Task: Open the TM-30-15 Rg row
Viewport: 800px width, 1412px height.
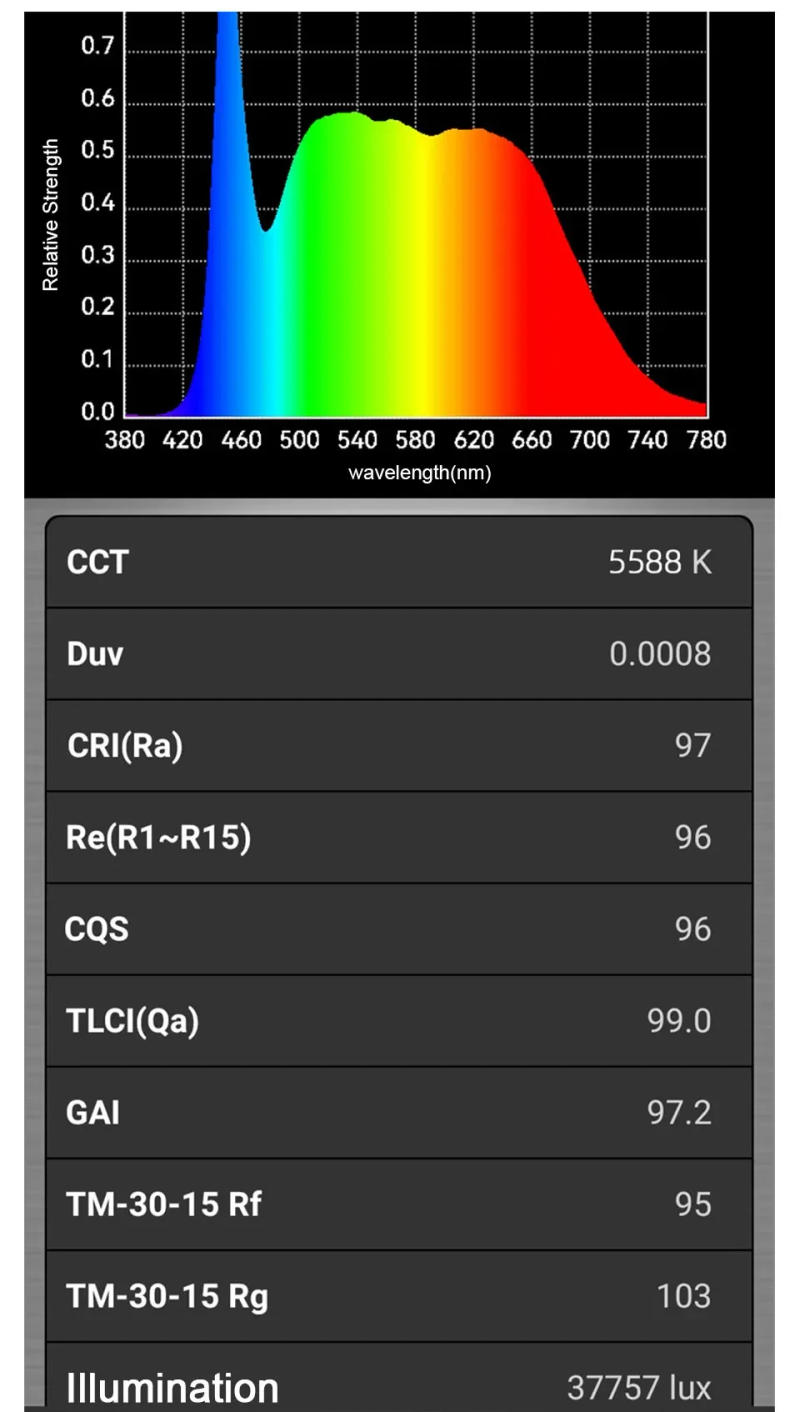Action: [x=399, y=1295]
